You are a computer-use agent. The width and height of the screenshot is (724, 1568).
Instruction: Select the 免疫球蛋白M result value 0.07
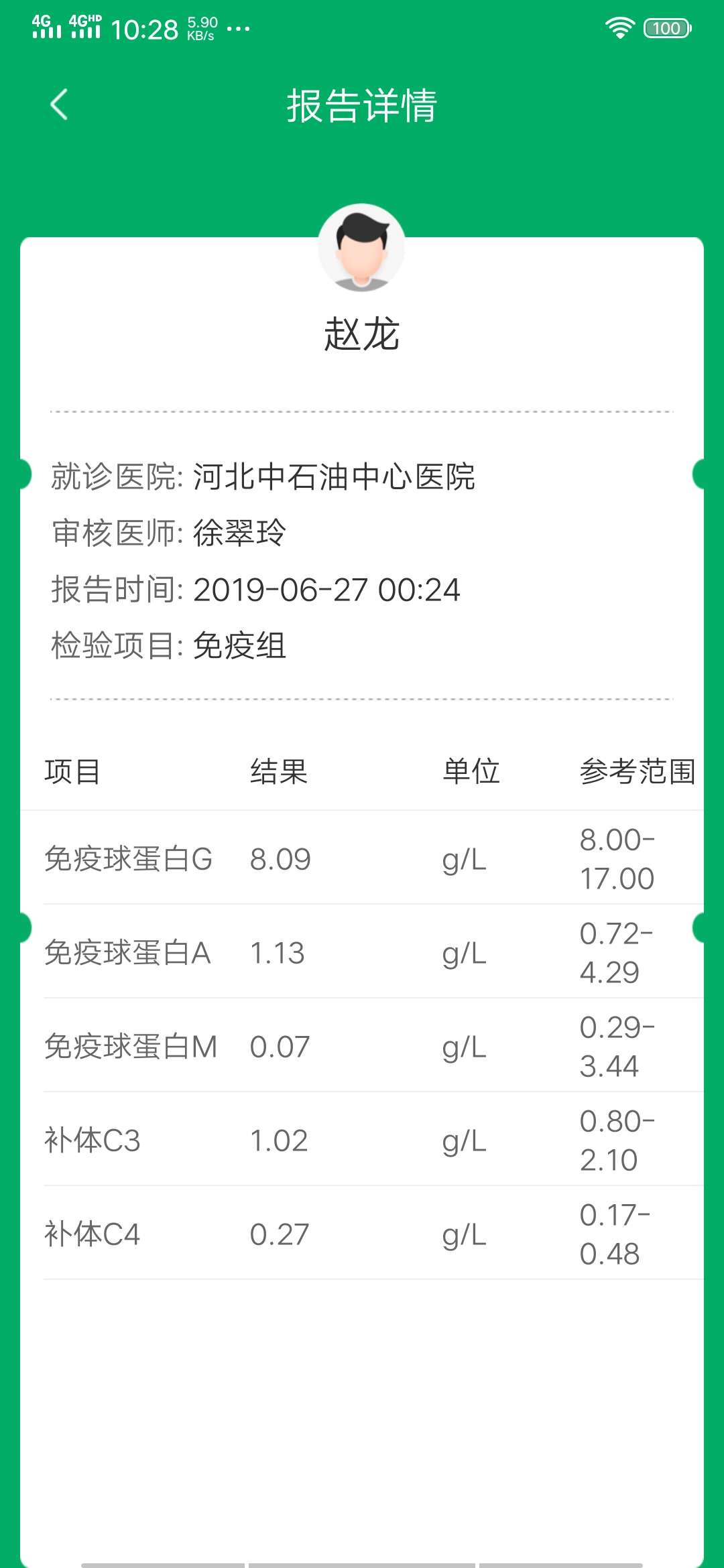tap(280, 1045)
